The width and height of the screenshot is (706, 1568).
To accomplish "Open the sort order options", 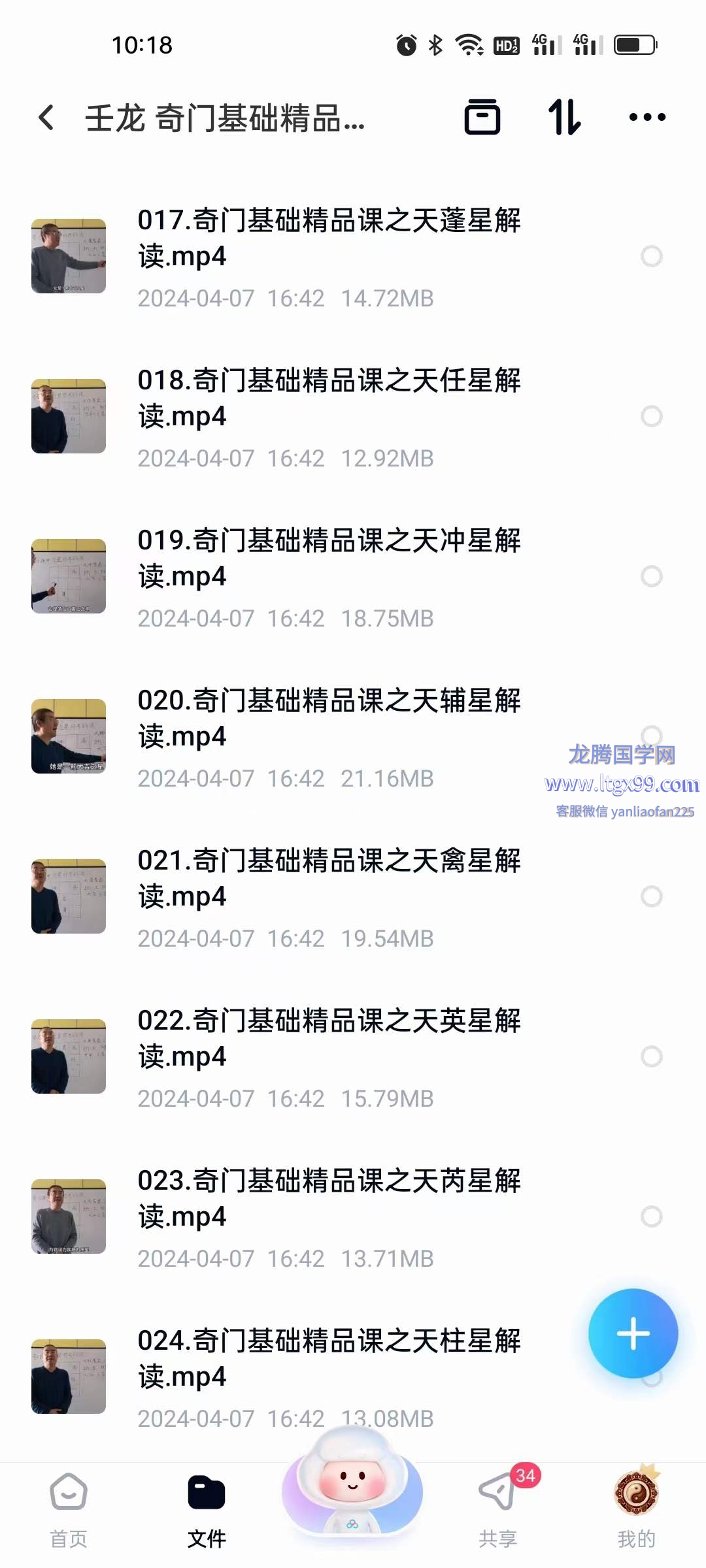I will tap(564, 118).
